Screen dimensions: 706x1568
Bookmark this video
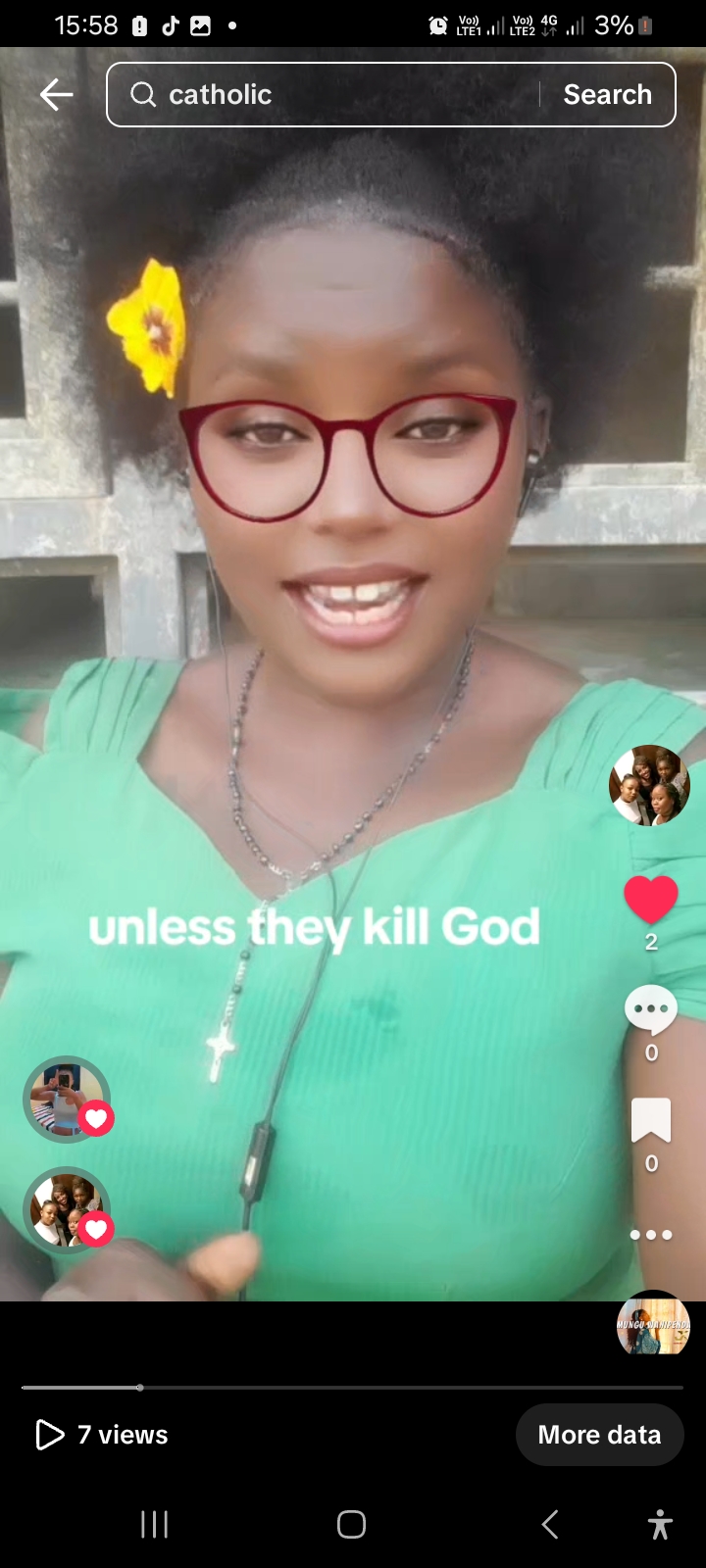(651, 1121)
